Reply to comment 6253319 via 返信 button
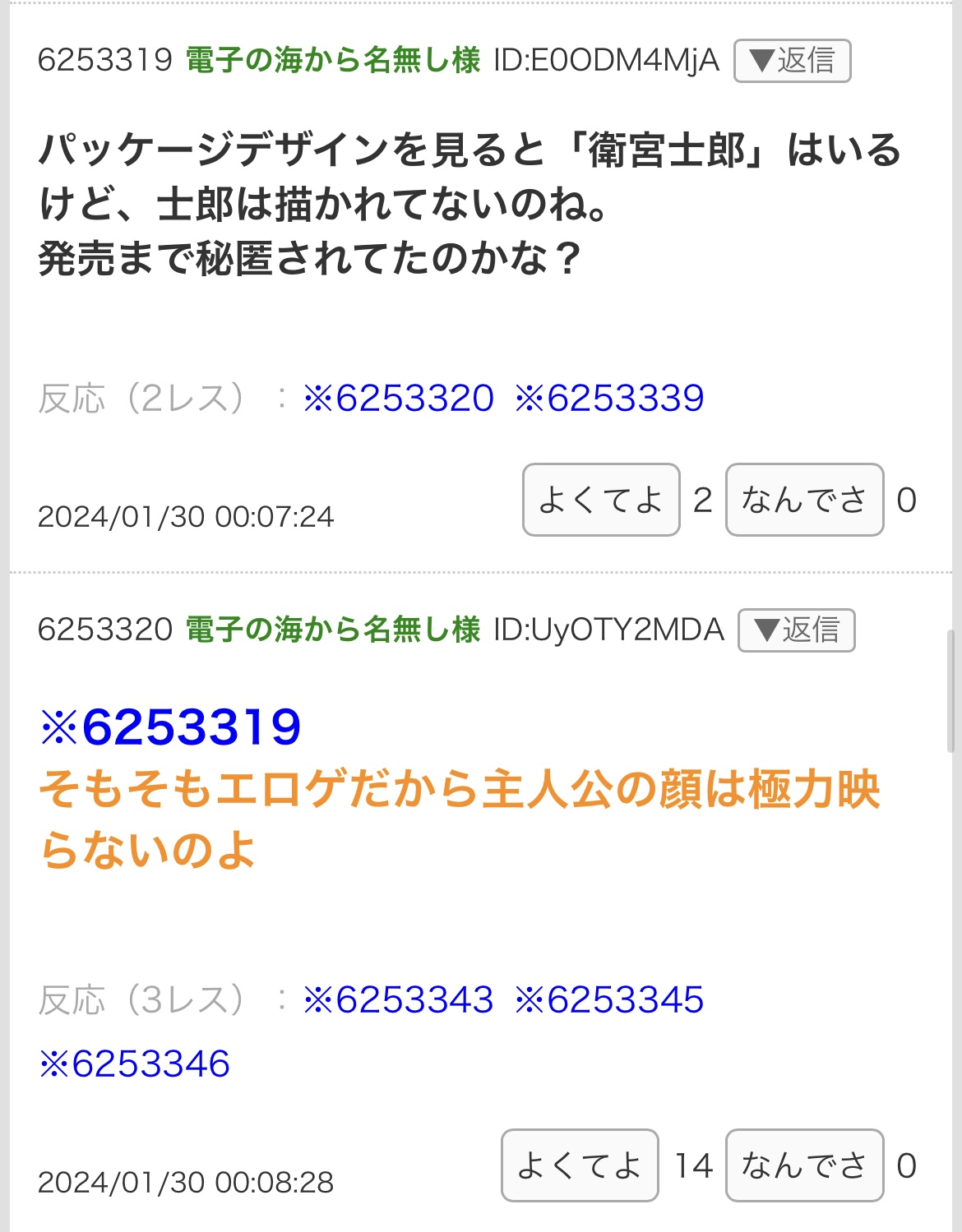Viewport: 962px width, 1232px height. (792, 61)
